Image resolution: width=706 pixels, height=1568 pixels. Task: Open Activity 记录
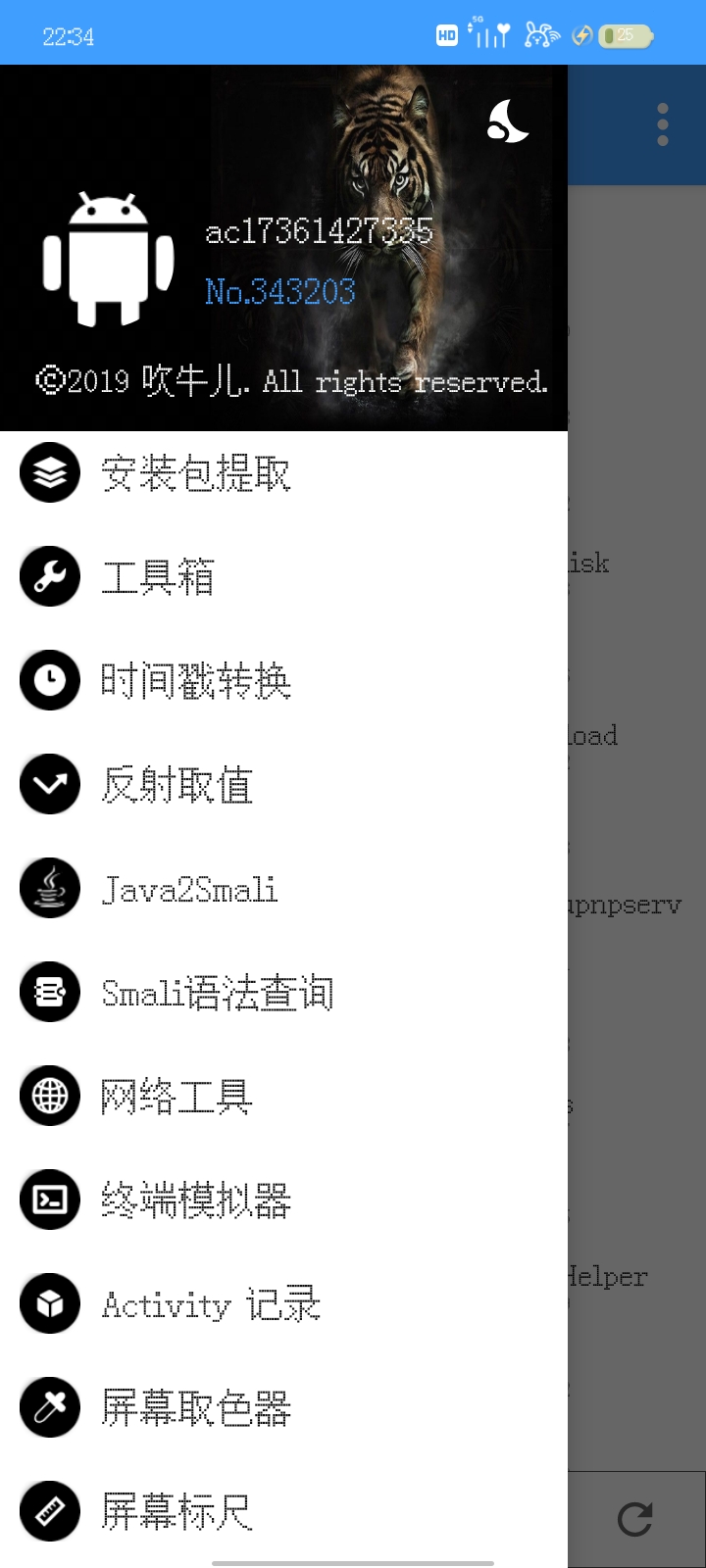211,1304
